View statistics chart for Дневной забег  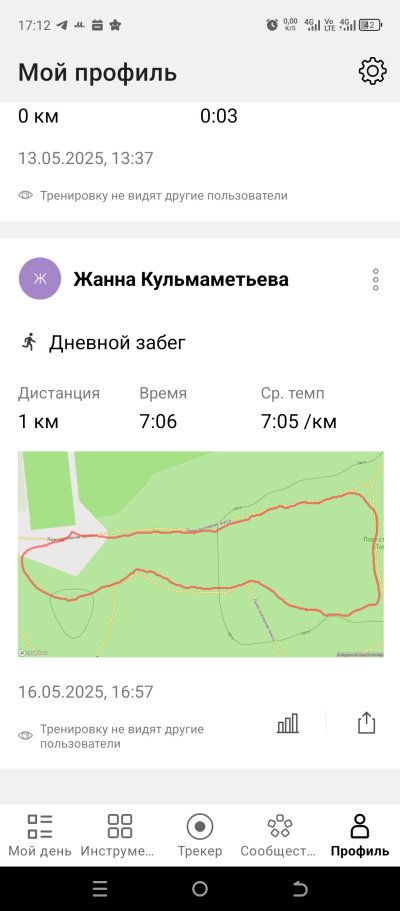pyautogui.click(x=288, y=723)
